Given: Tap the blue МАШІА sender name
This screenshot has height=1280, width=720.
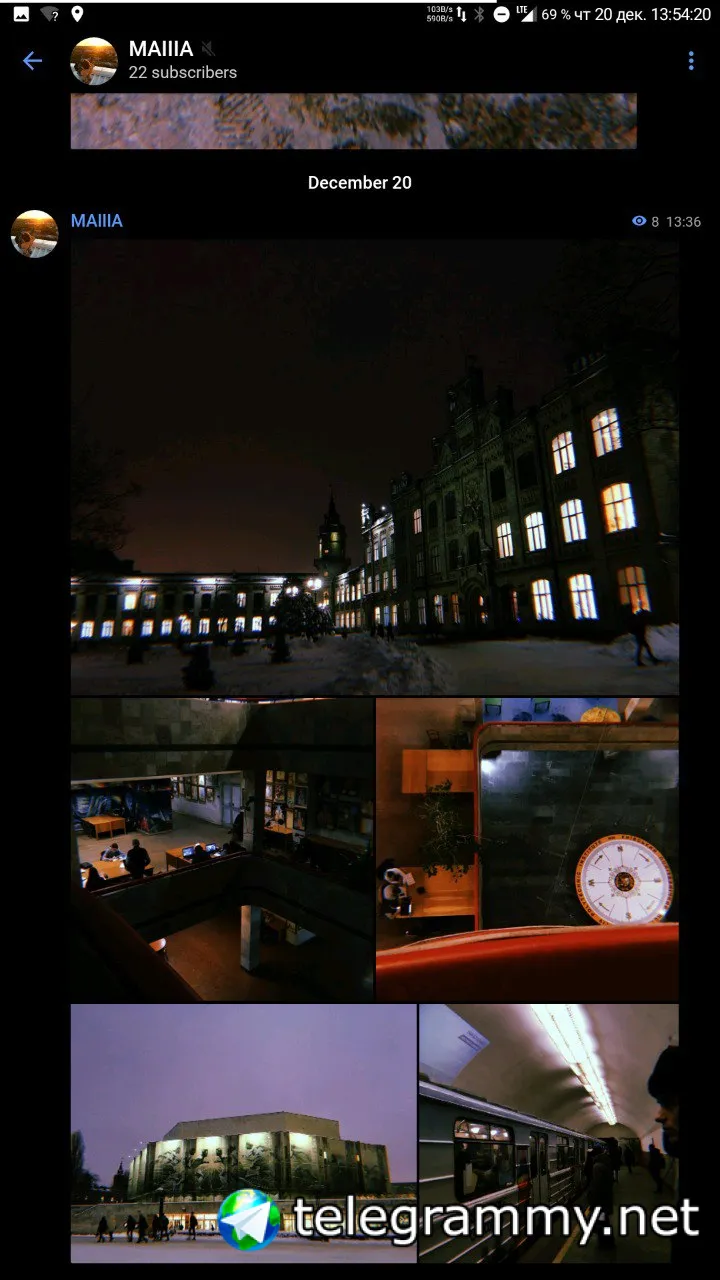Looking at the screenshot, I should [x=97, y=221].
